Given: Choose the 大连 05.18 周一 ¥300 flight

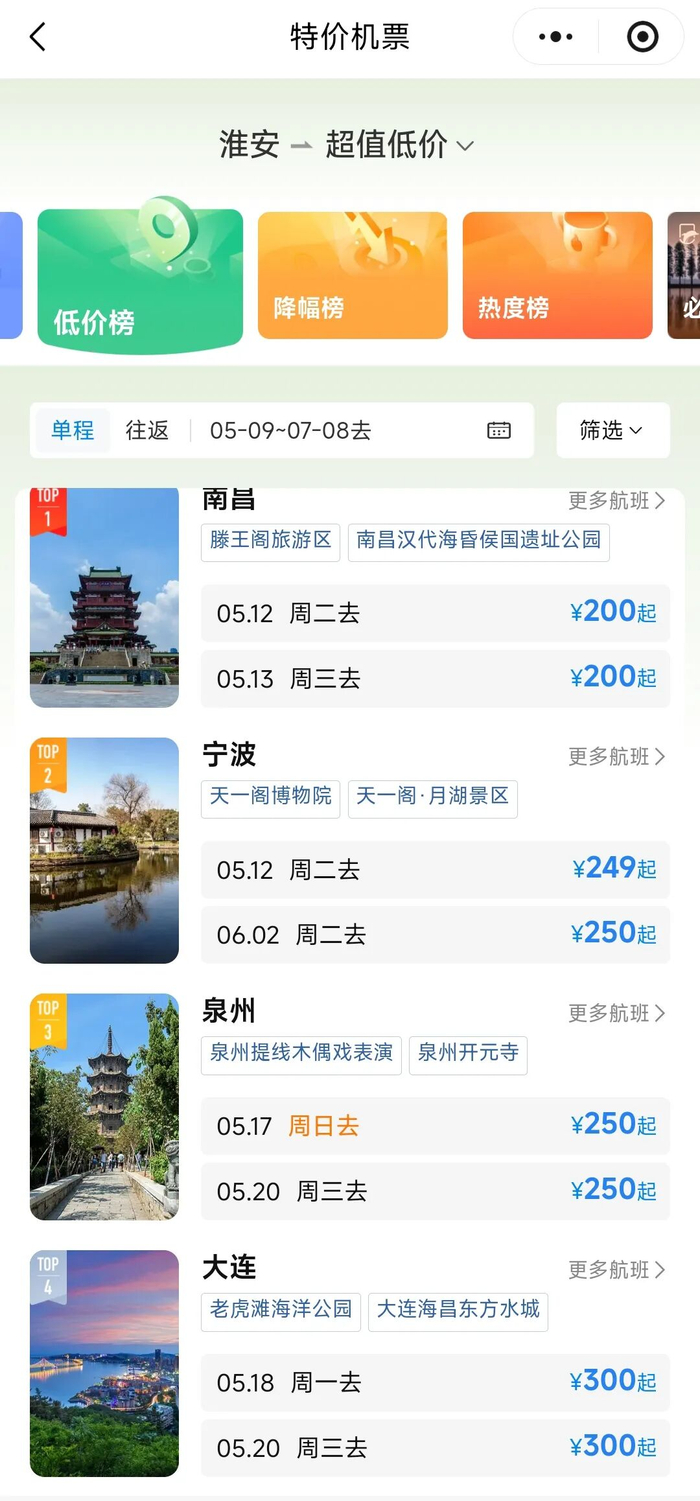Looking at the screenshot, I should [x=435, y=1382].
